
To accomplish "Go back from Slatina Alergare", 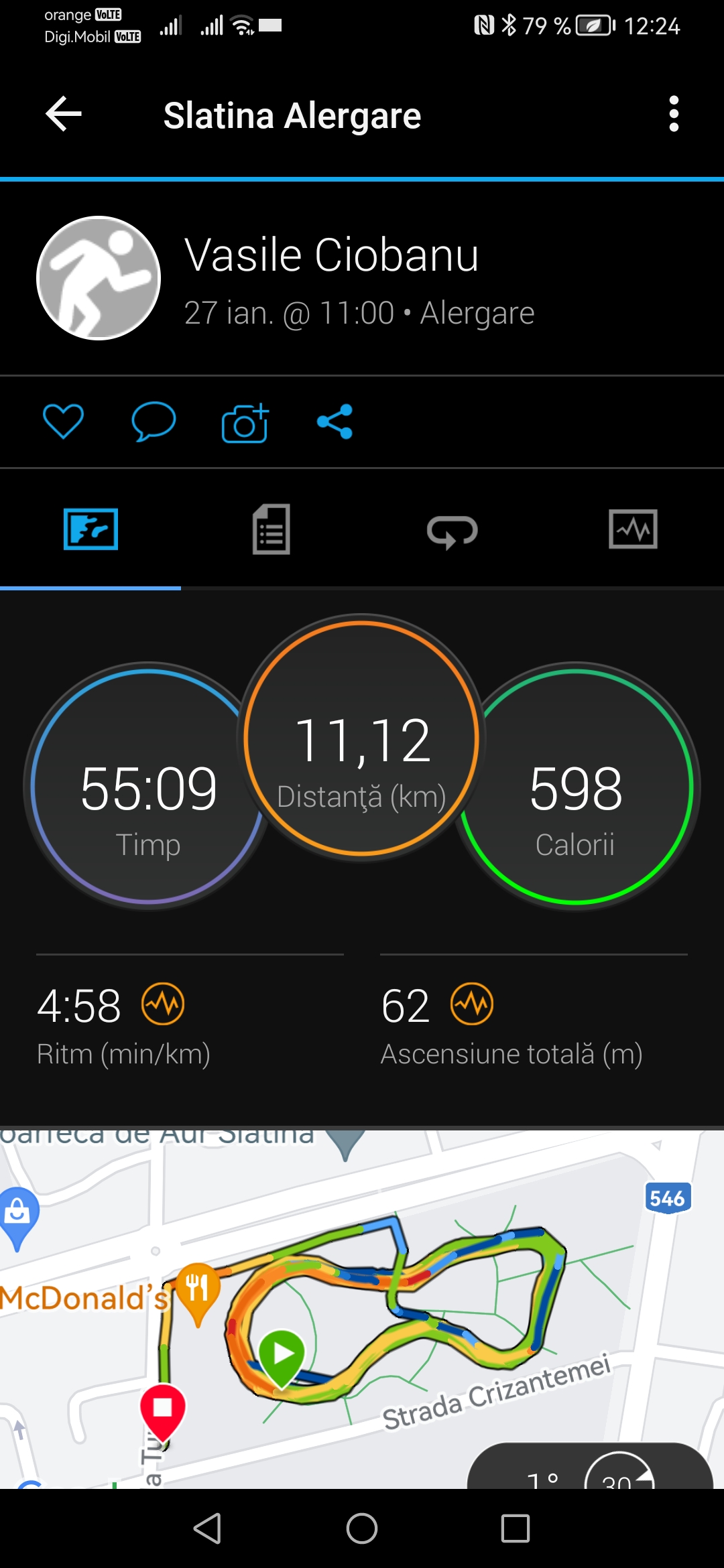I will [64, 114].
